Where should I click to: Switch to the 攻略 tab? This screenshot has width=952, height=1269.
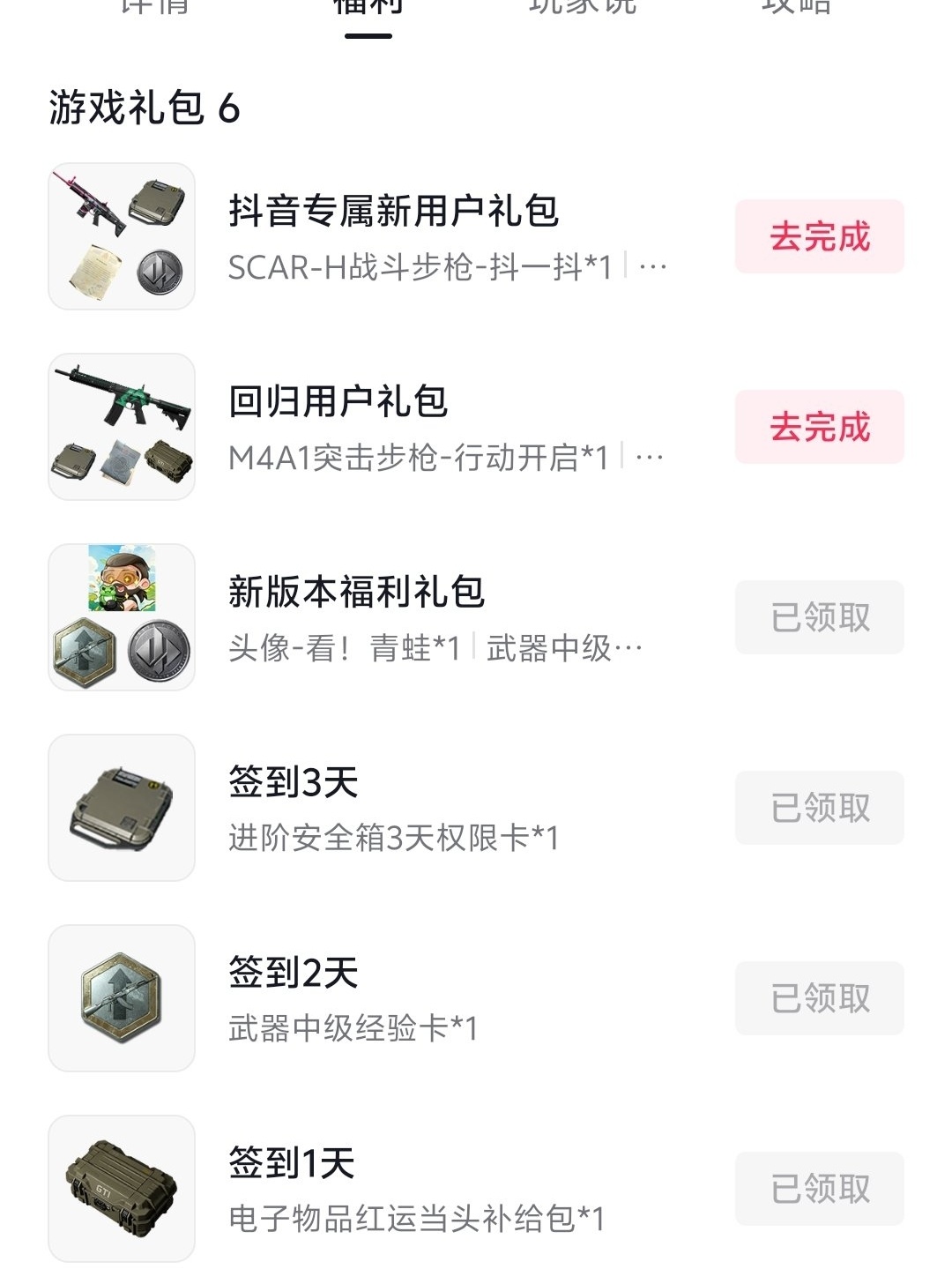click(795, 7)
